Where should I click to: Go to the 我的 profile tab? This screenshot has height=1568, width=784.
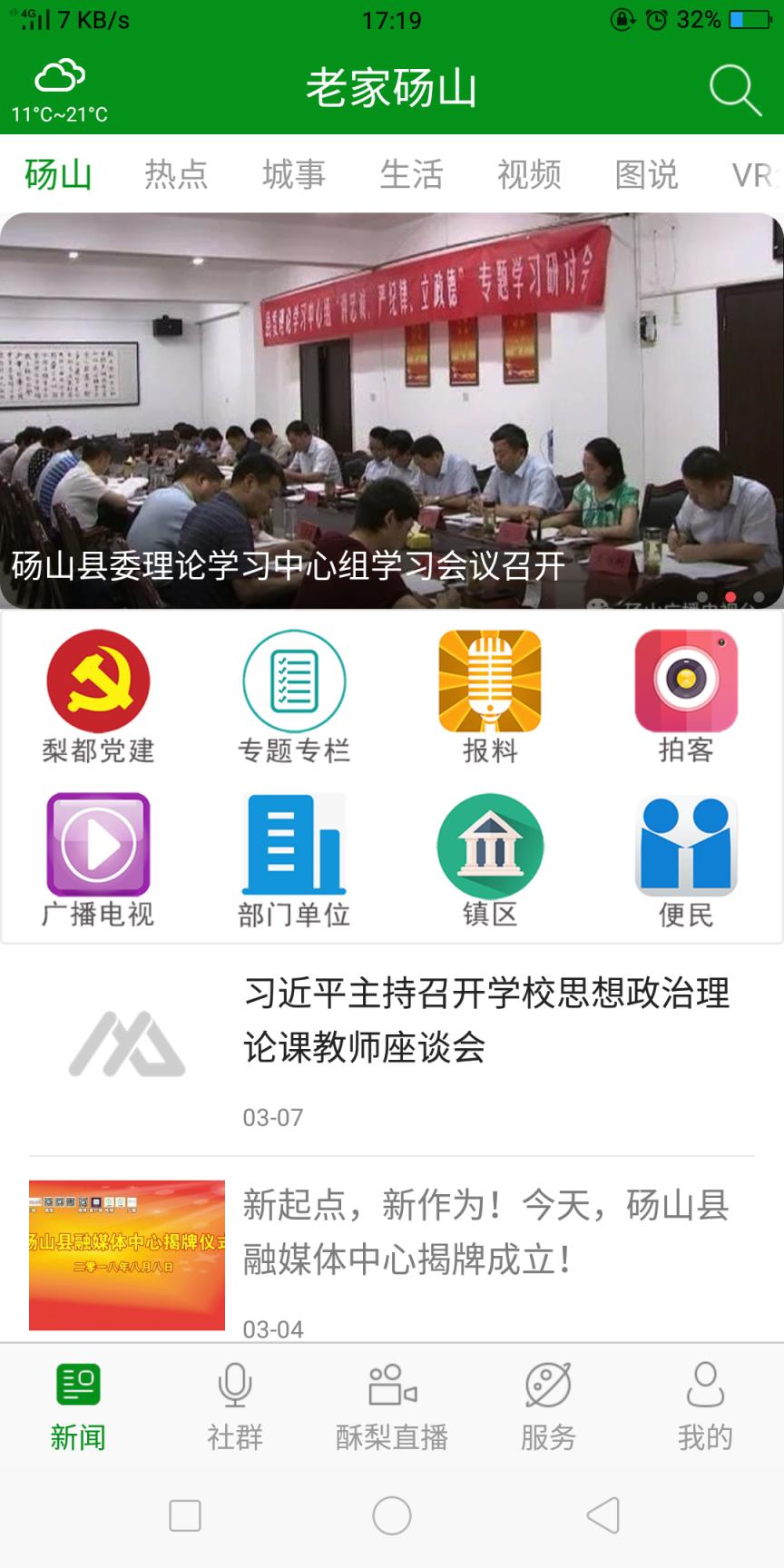click(x=705, y=1406)
